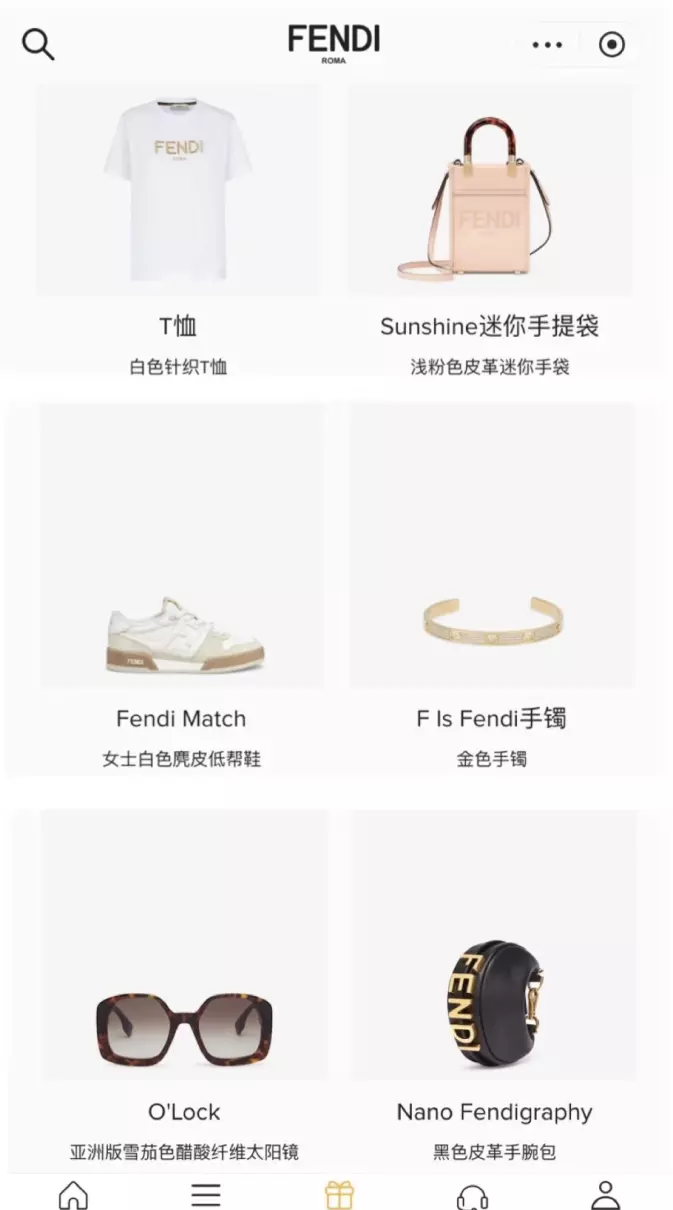Open the search magnifier icon

pyautogui.click(x=38, y=44)
